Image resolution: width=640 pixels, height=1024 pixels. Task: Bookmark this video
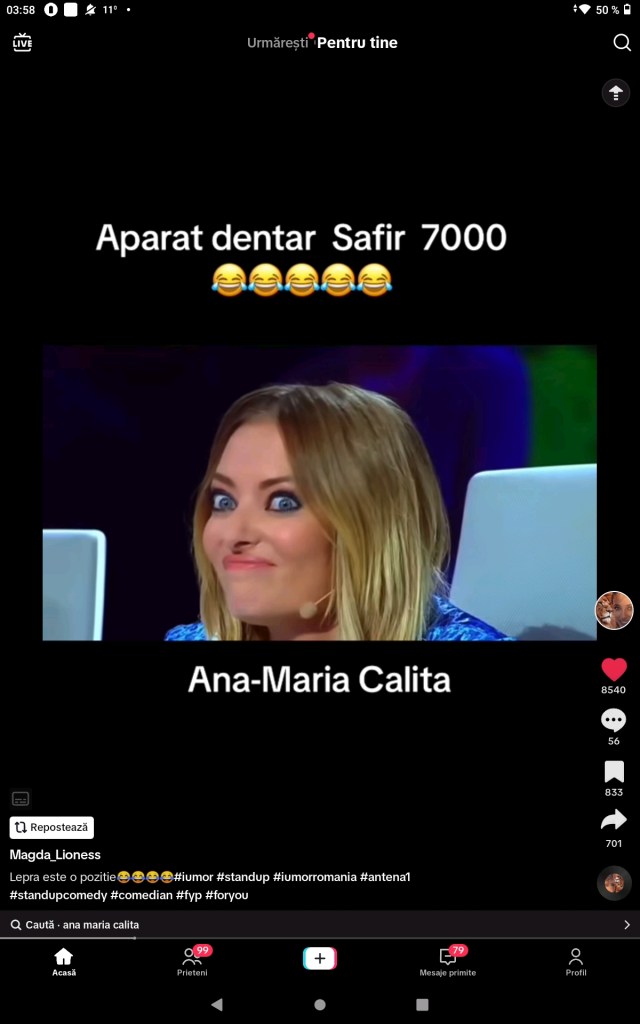click(x=614, y=772)
